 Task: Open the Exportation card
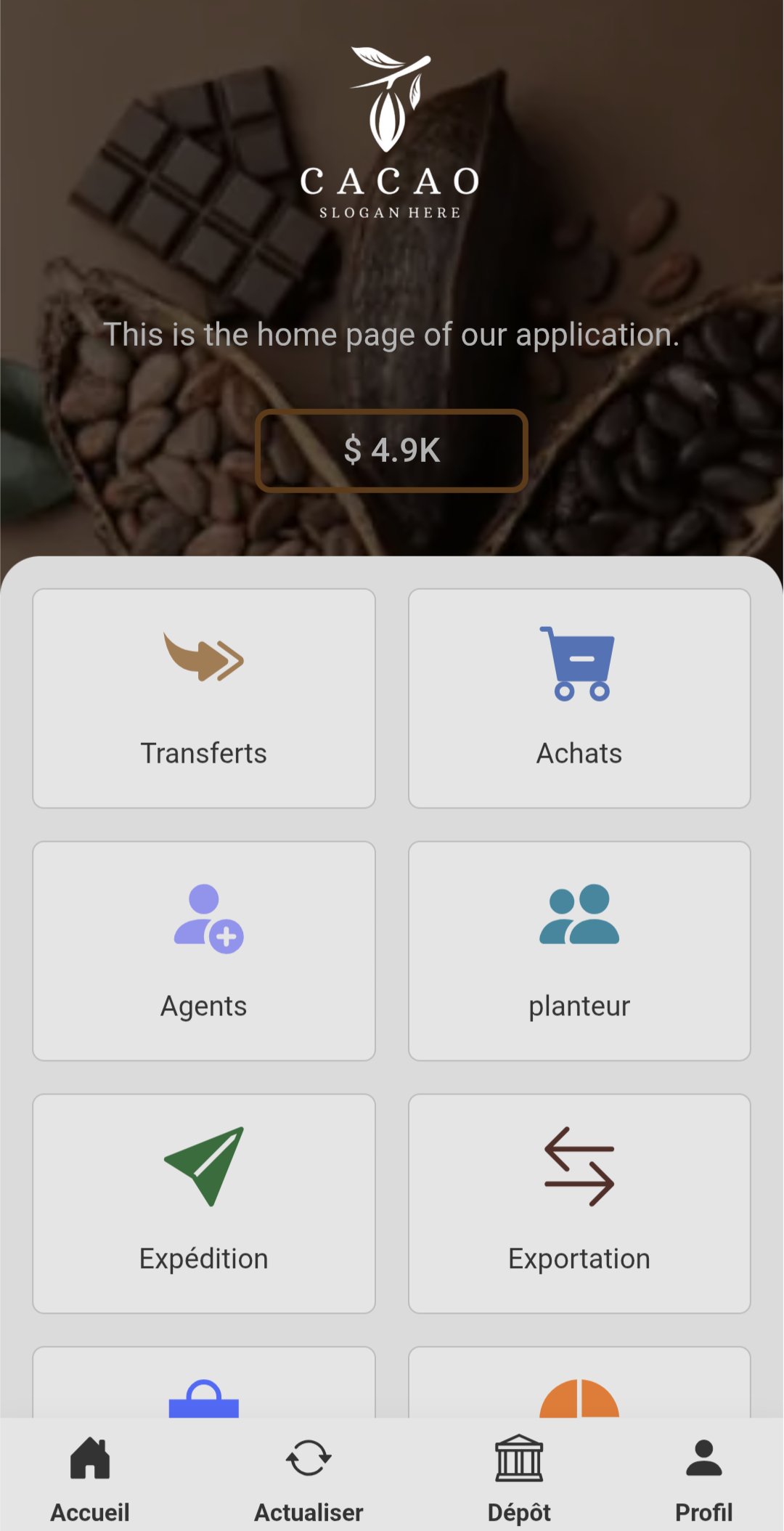(x=579, y=1203)
